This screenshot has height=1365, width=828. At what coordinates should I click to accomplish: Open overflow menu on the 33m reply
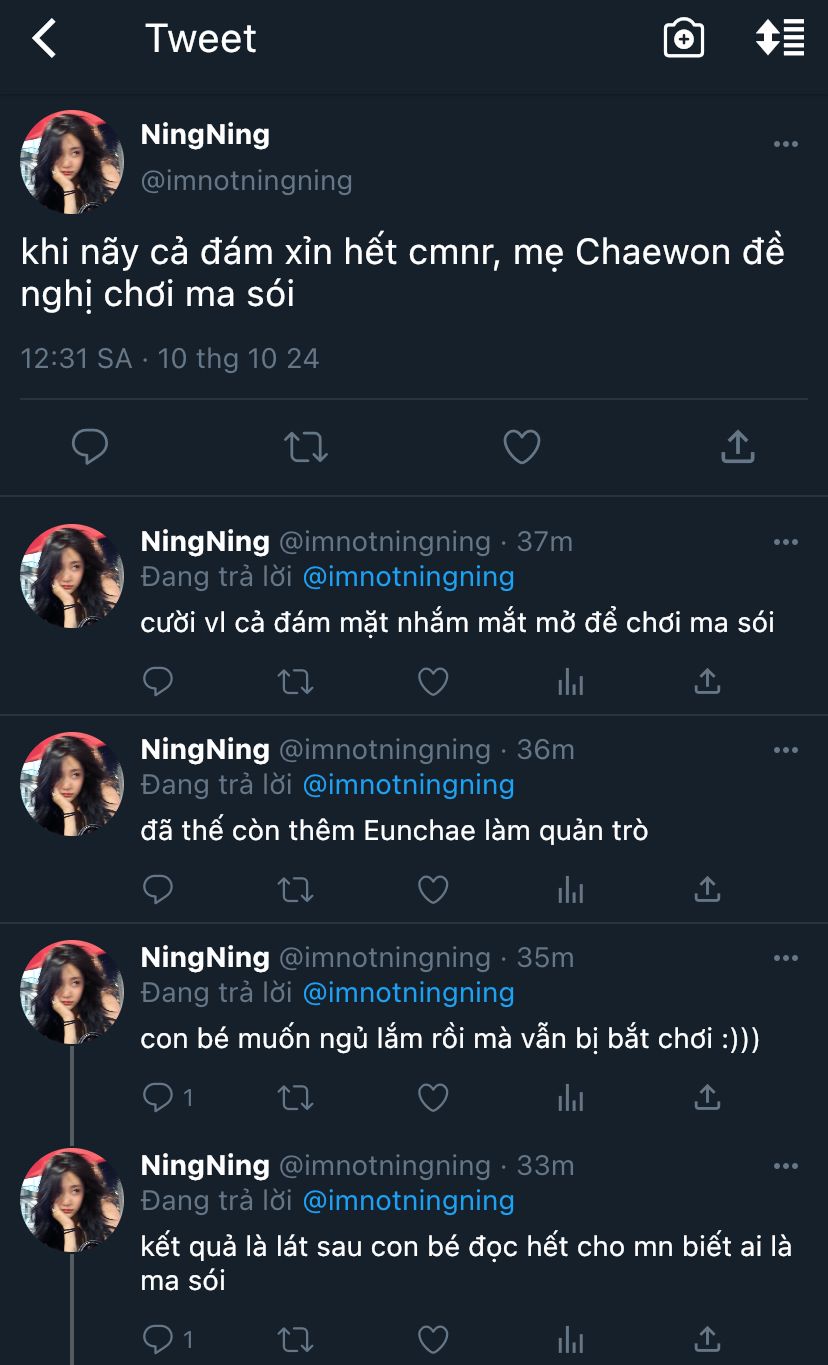point(786,1166)
